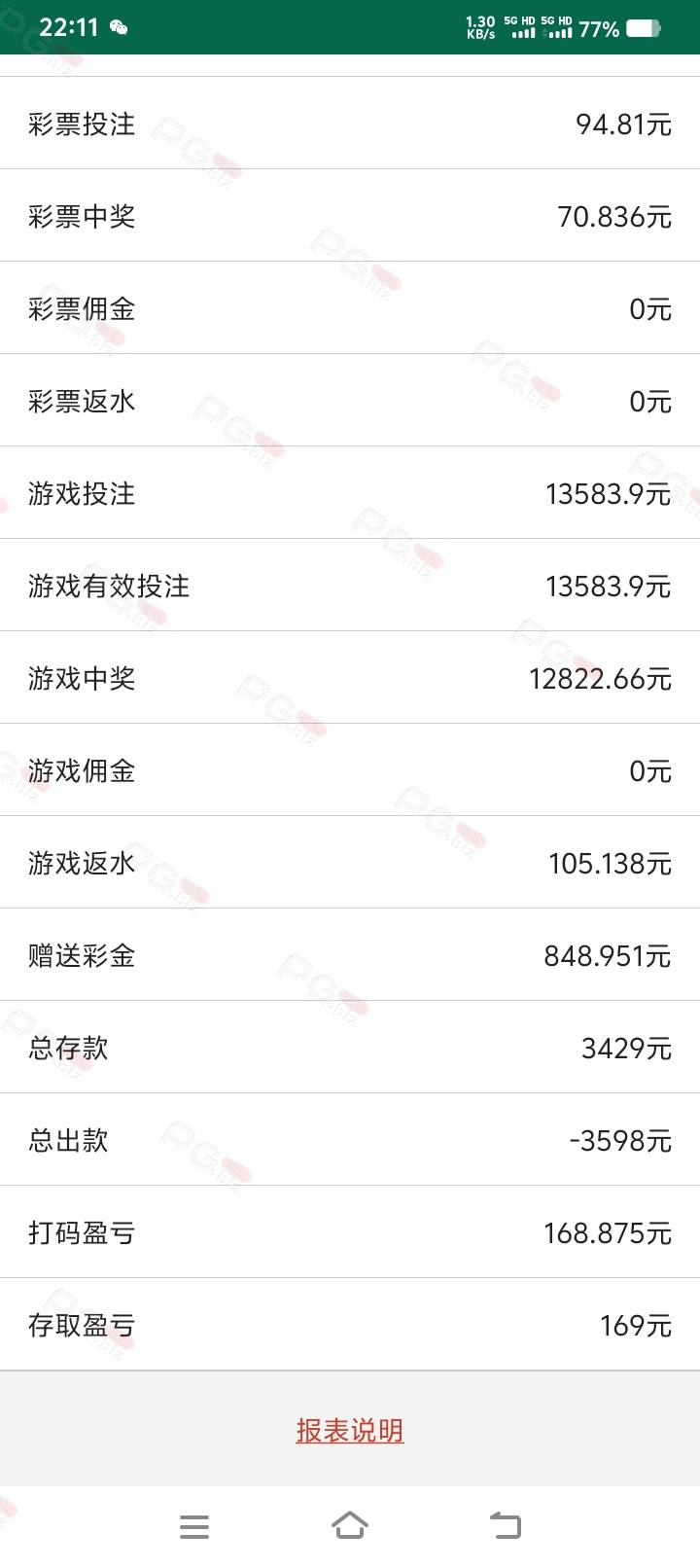Viewport: 700px width, 1568px height.
Task: Open the recent apps menu button
Action: [x=194, y=1526]
